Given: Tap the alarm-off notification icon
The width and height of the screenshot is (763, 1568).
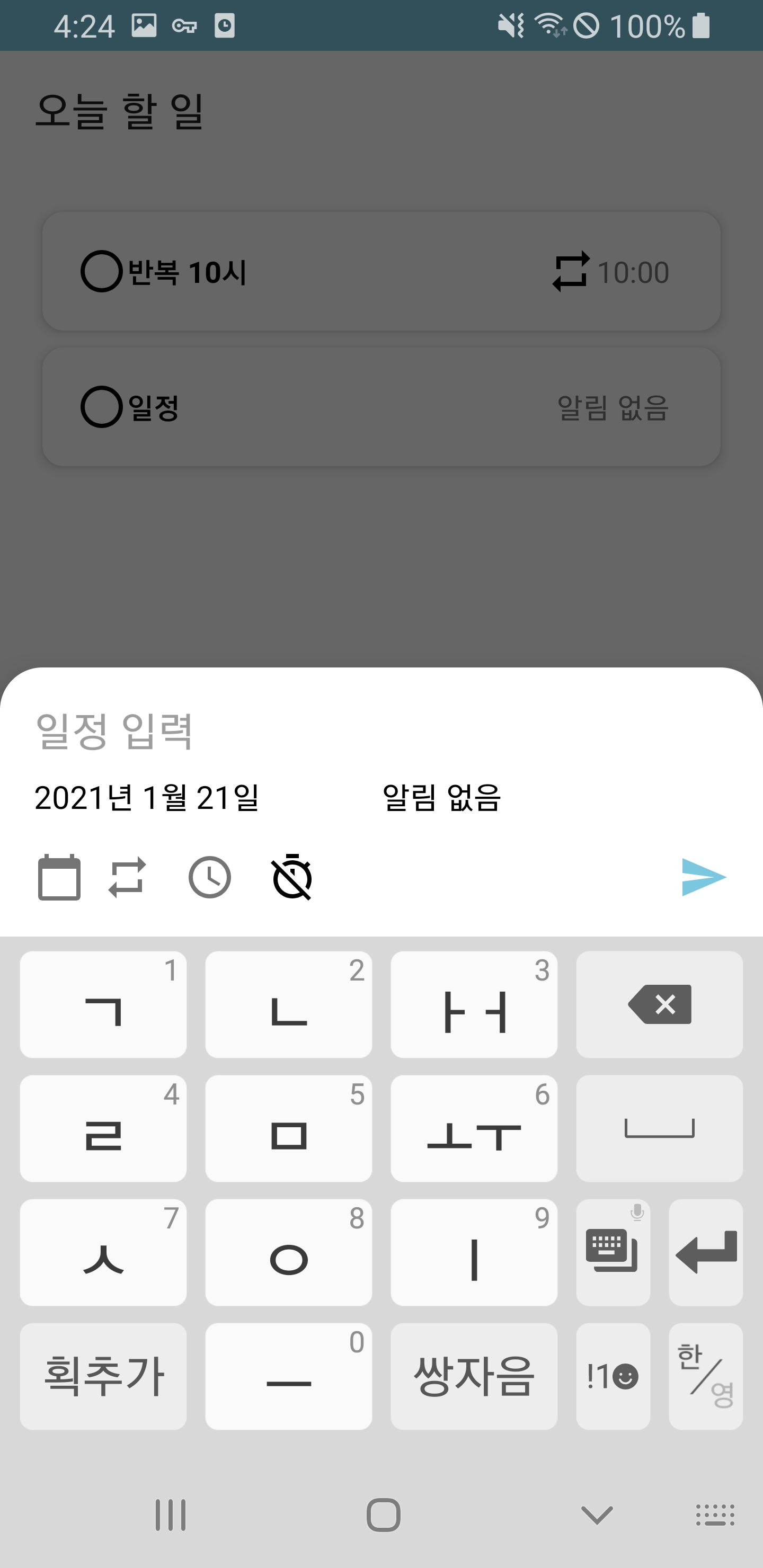Looking at the screenshot, I should click(x=291, y=877).
